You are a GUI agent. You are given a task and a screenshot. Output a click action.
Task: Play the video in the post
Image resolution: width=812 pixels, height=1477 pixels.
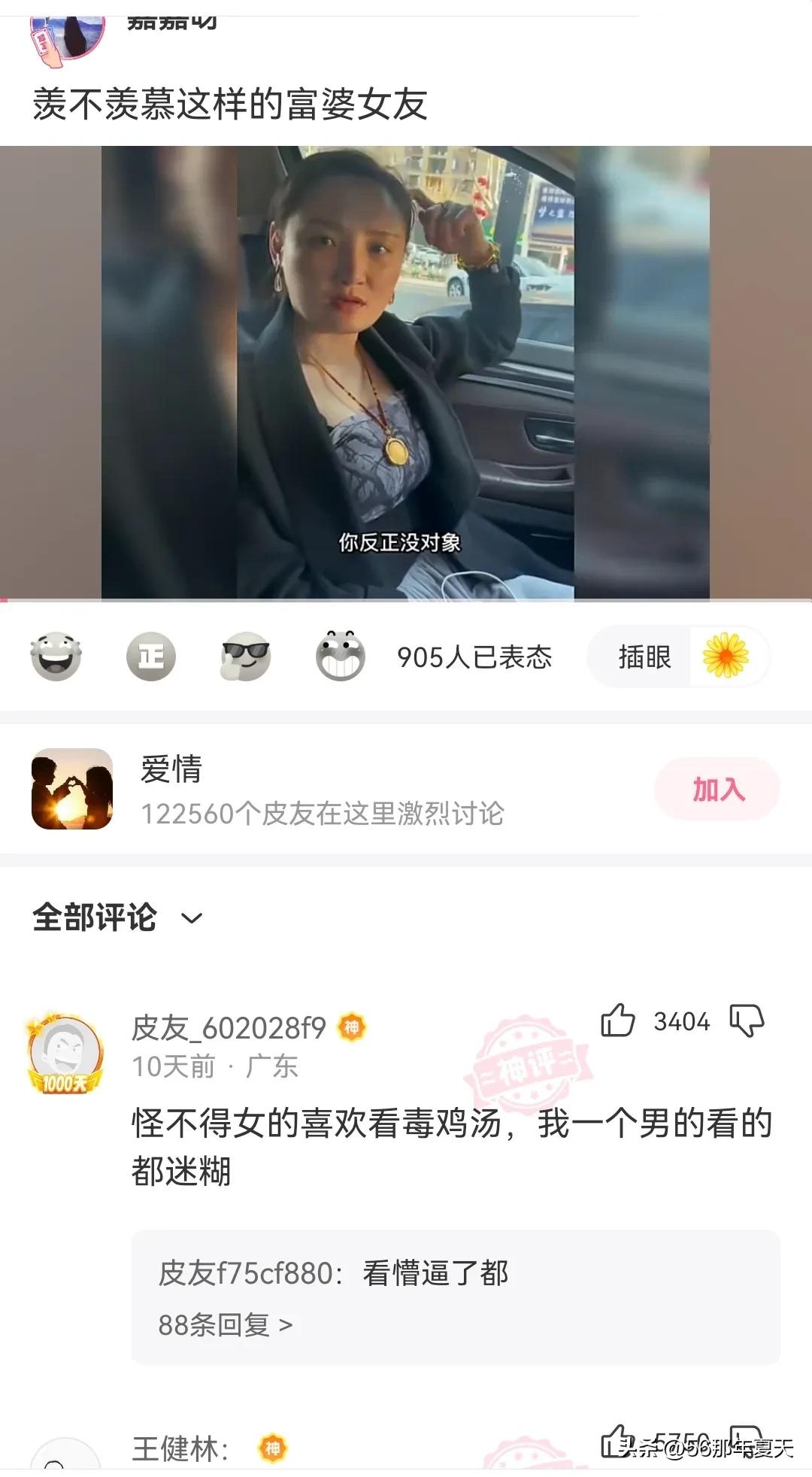tap(406, 372)
